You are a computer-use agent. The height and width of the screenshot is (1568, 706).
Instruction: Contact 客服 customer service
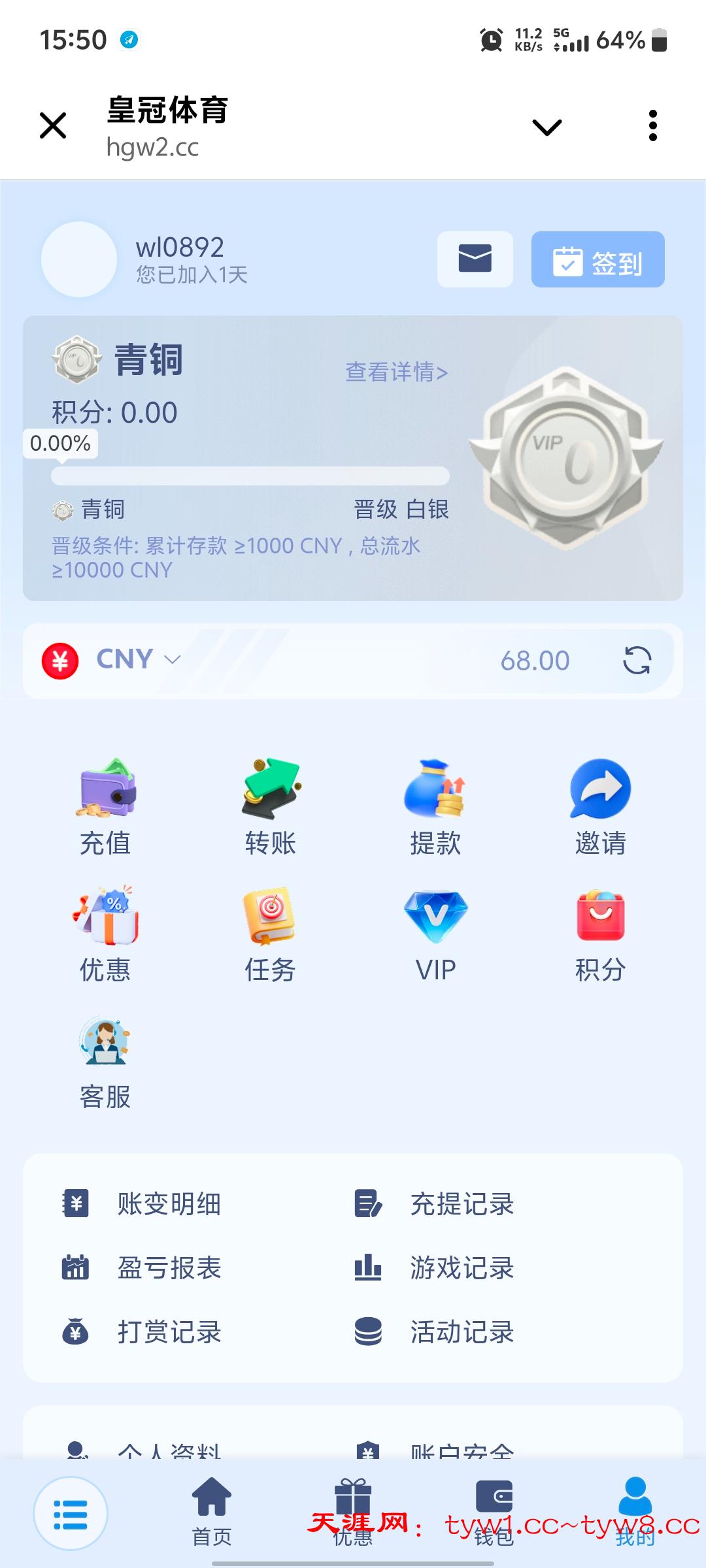tap(105, 1062)
